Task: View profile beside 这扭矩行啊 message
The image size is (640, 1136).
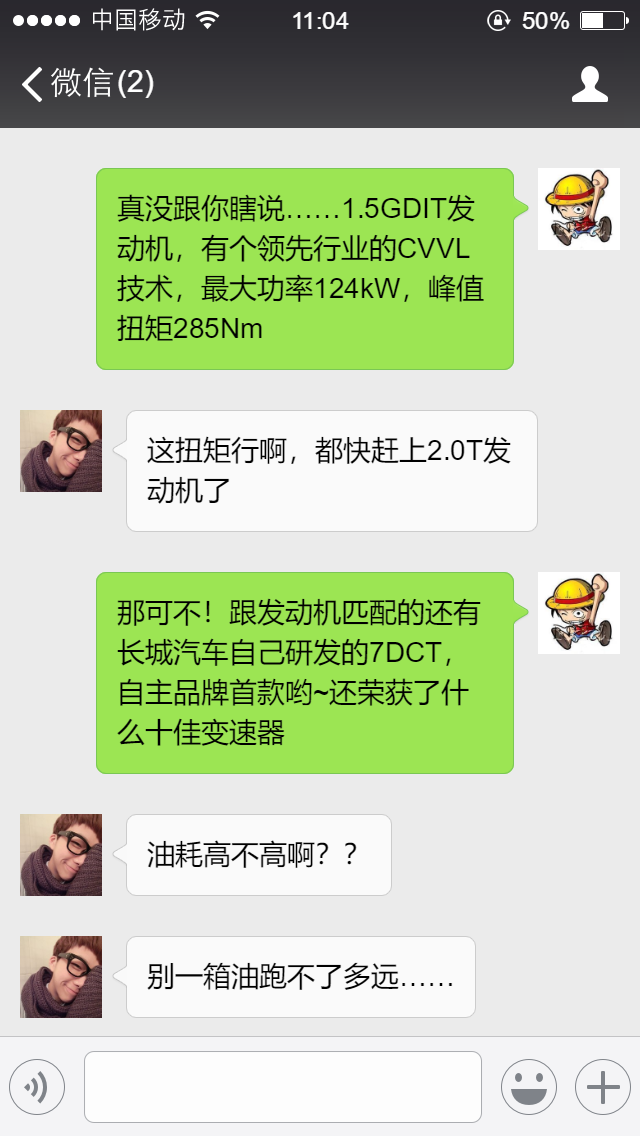Action: pyautogui.click(x=61, y=451)
